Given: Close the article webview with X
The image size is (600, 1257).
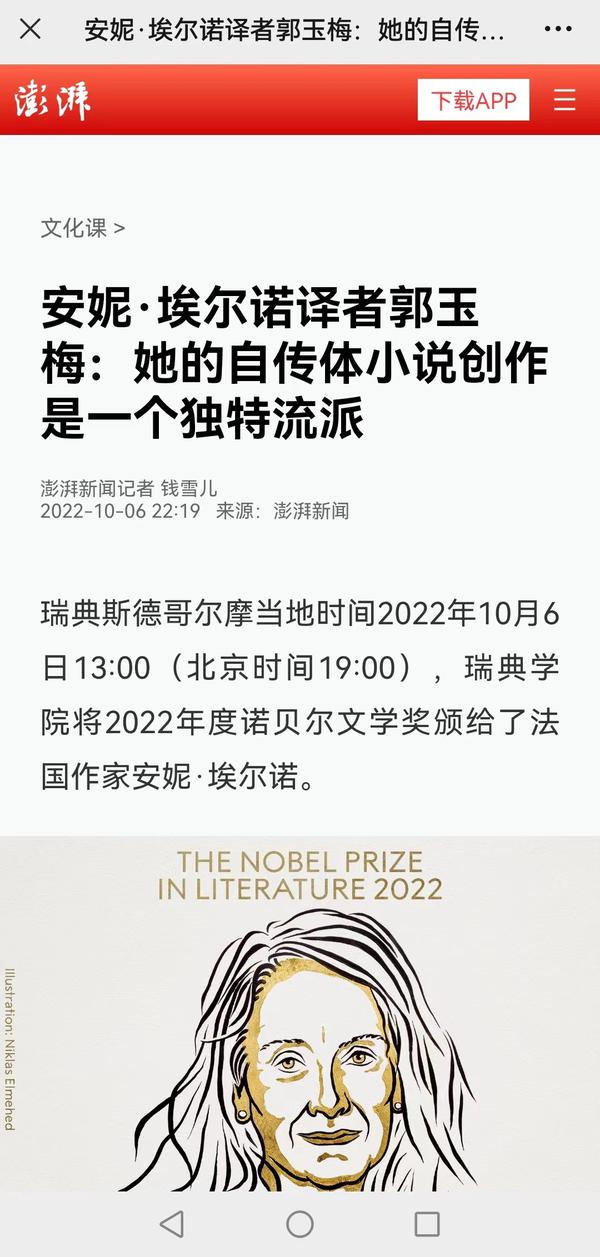Looking at the screenshot, I should (31, 29).
